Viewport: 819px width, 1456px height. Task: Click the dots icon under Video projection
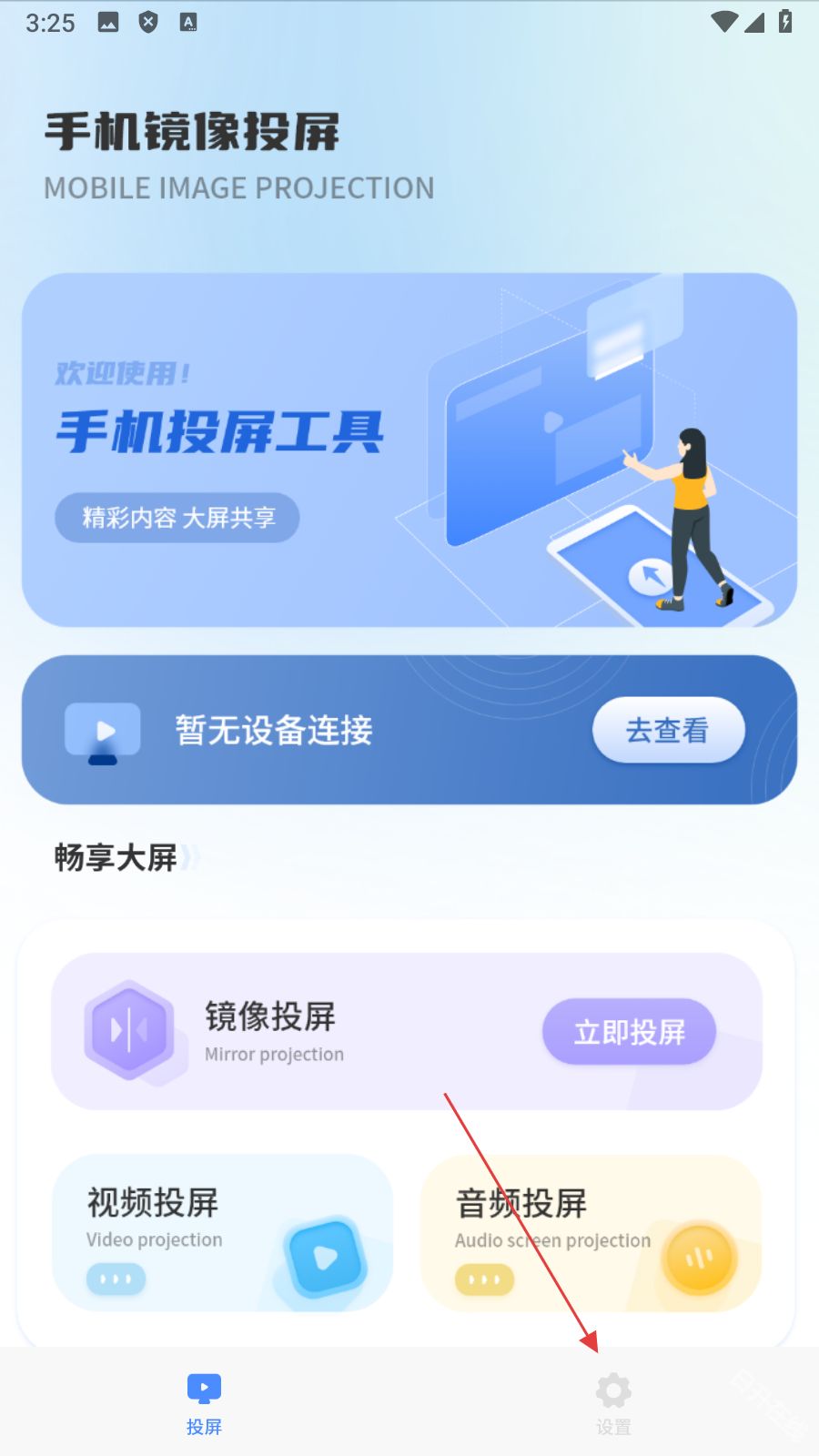(116, 1279)
